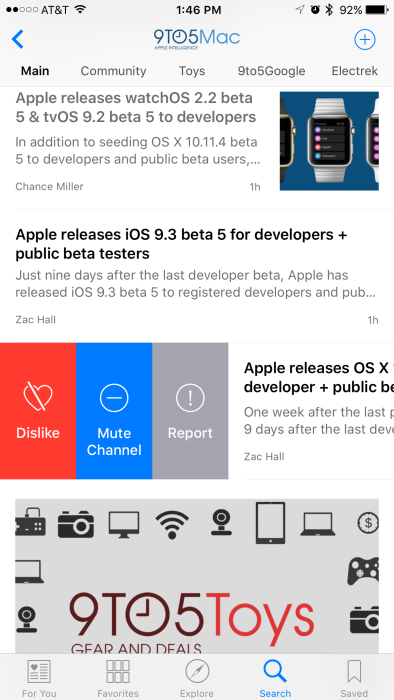Go back using the blue arrow

(x=17, y=39)
